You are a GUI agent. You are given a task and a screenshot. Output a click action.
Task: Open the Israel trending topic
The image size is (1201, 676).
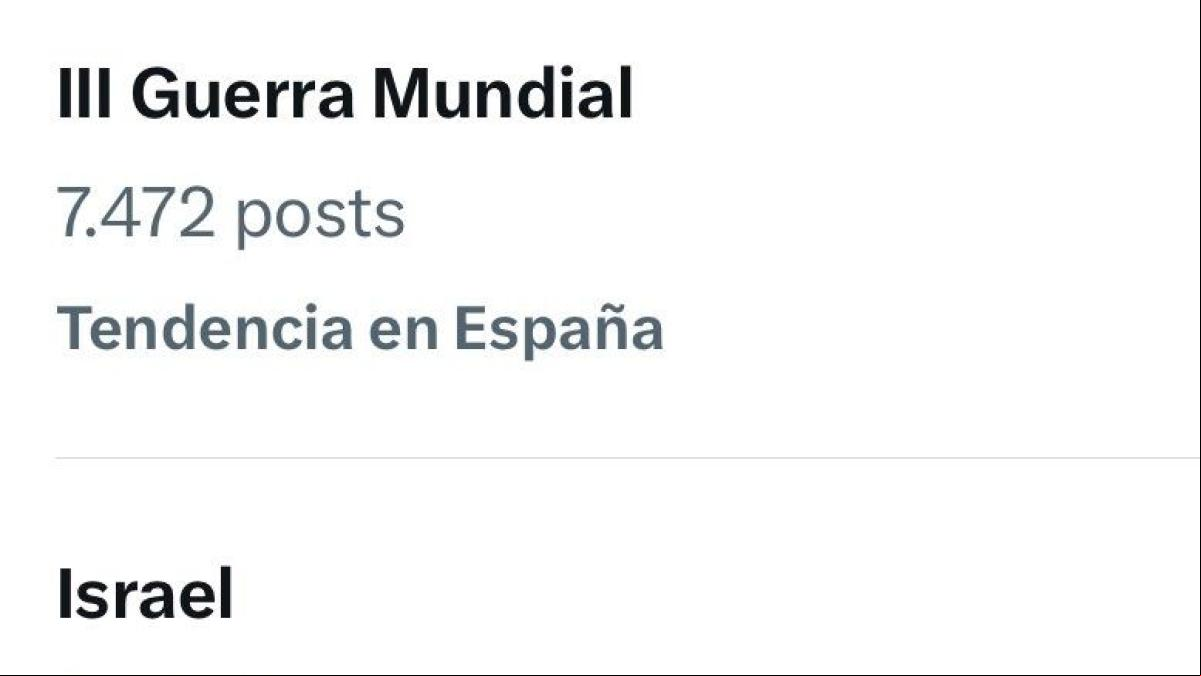145,594
